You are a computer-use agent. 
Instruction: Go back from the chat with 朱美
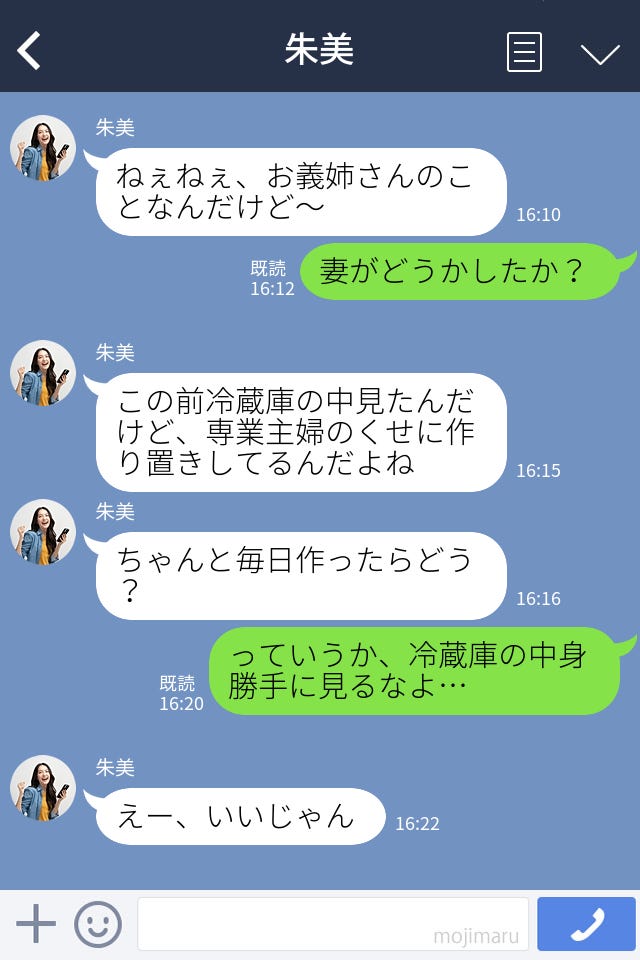click(x=30, y=51)
